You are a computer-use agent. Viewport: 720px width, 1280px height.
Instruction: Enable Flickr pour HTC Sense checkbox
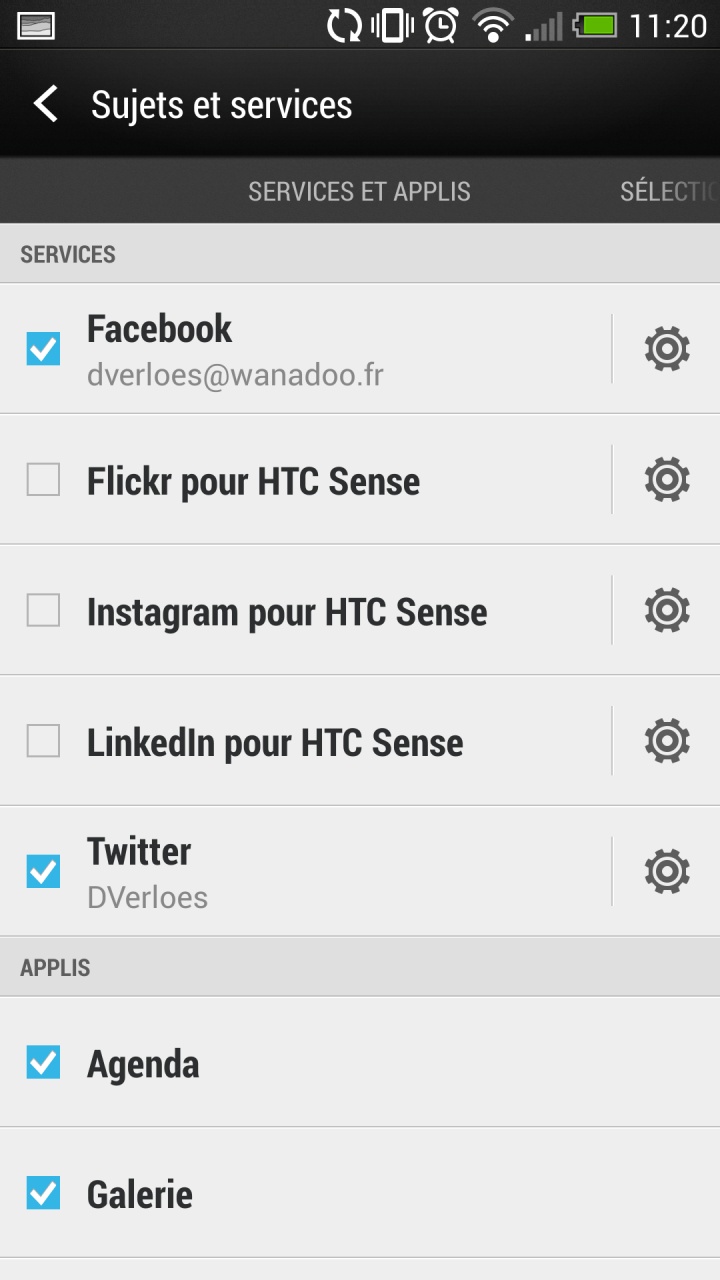[43, 480]
